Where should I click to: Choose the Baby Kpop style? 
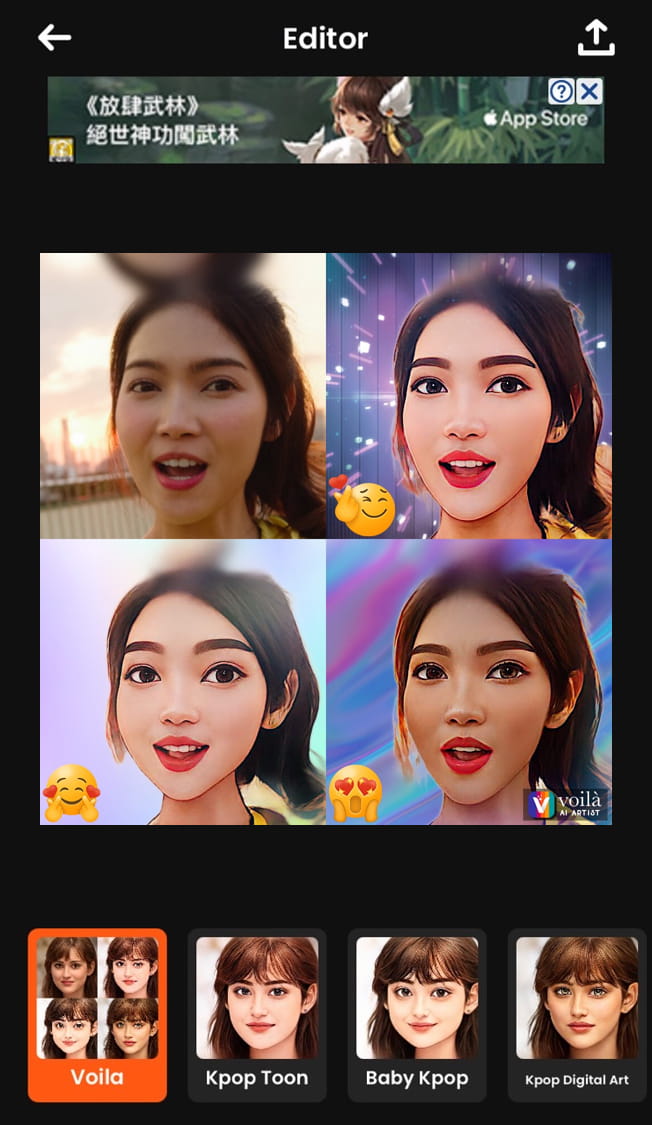tap(417, 1015)
